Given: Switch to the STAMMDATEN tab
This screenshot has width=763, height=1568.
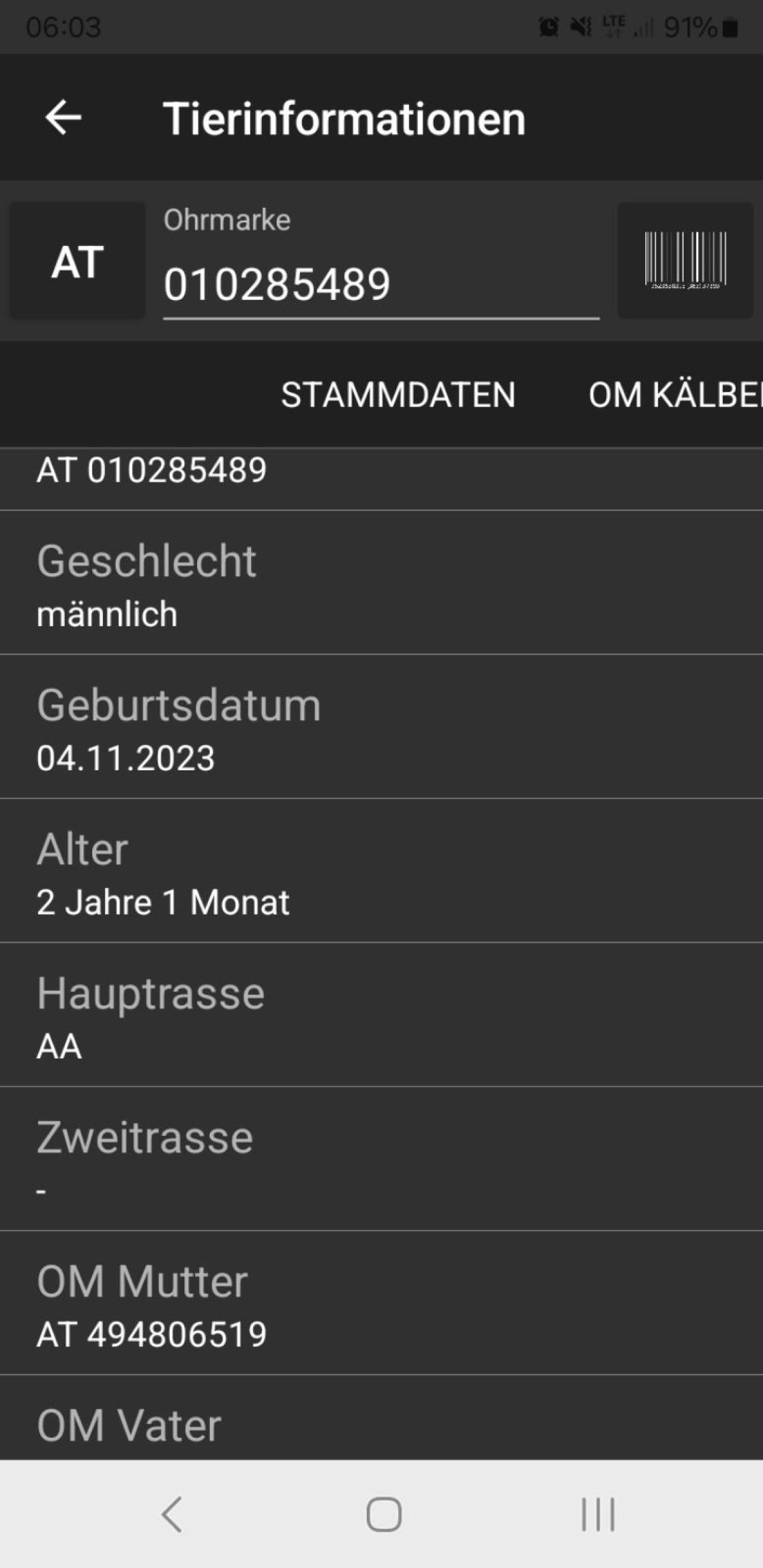Looking at the screenshot, I should [398, 395].
